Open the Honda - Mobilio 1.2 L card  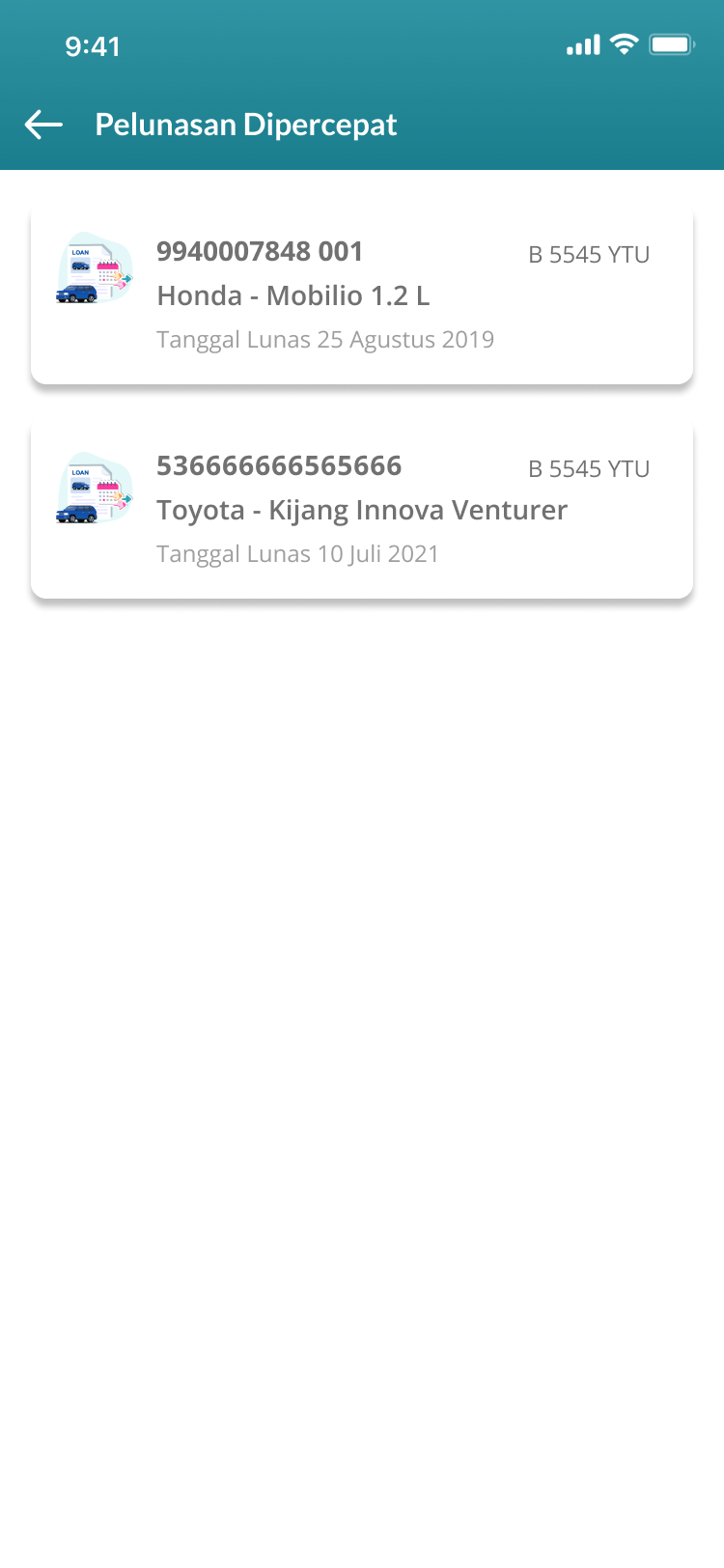[x=361, y=294]
